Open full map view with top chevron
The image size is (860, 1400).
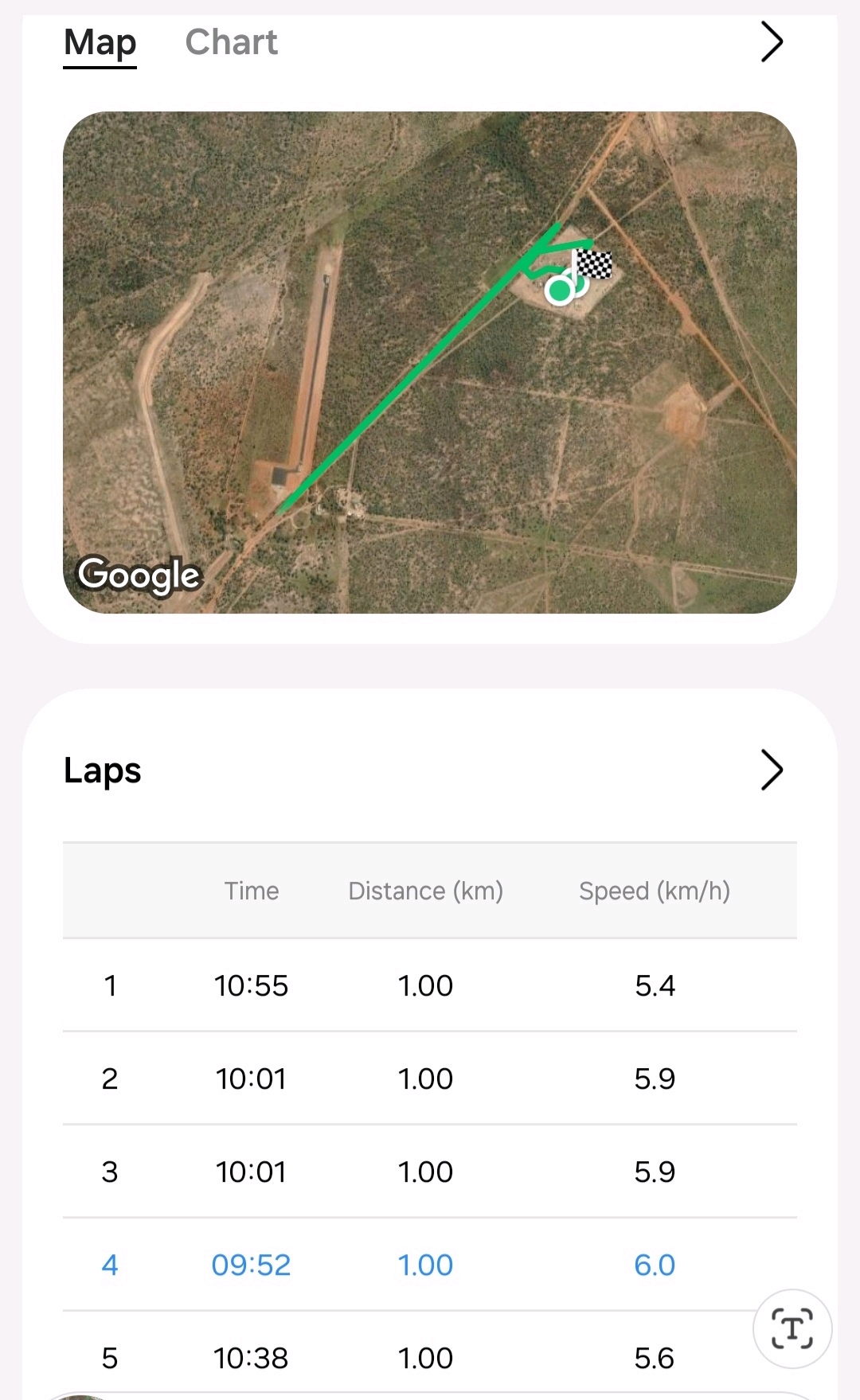[772, 42]
